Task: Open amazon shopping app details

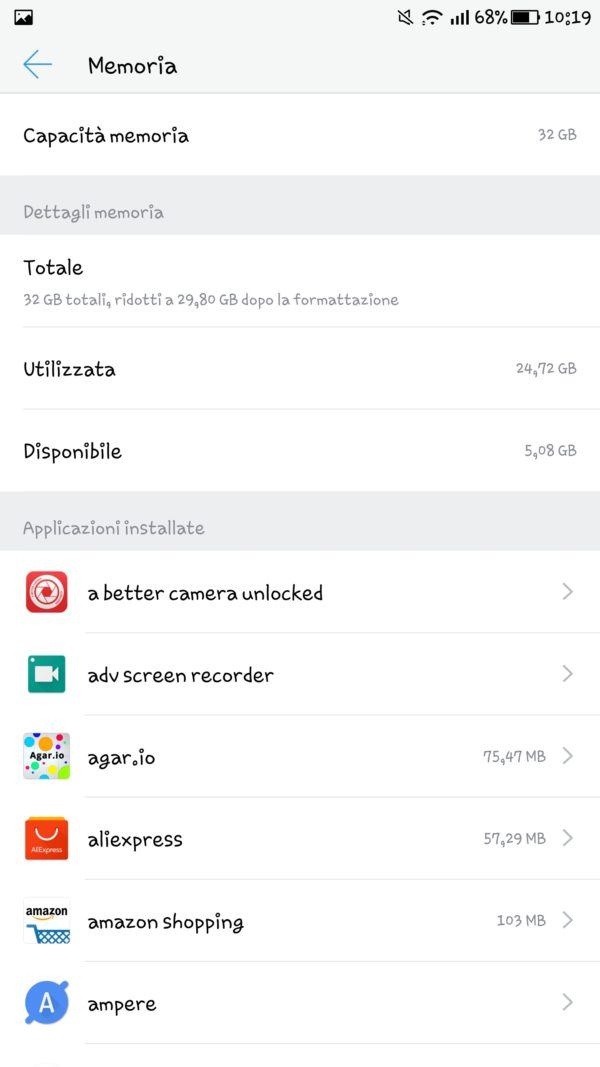Action: coord(300,921)
